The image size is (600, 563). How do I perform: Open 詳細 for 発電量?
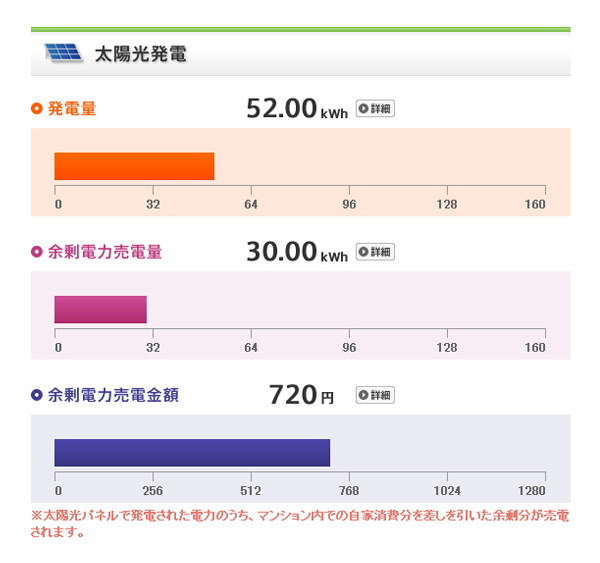376,109
